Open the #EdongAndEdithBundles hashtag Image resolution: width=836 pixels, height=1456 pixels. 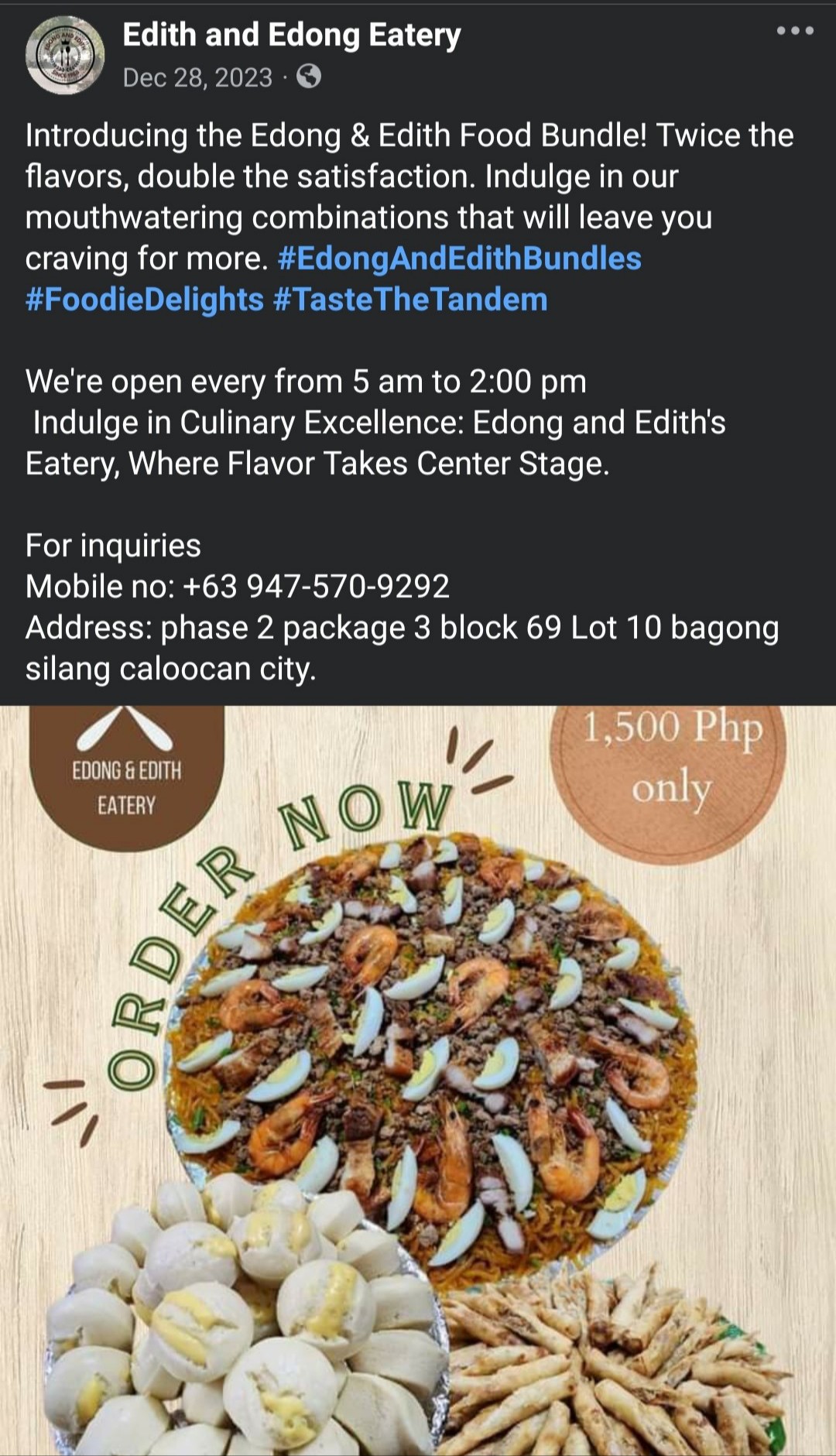(x=459, y=259)
